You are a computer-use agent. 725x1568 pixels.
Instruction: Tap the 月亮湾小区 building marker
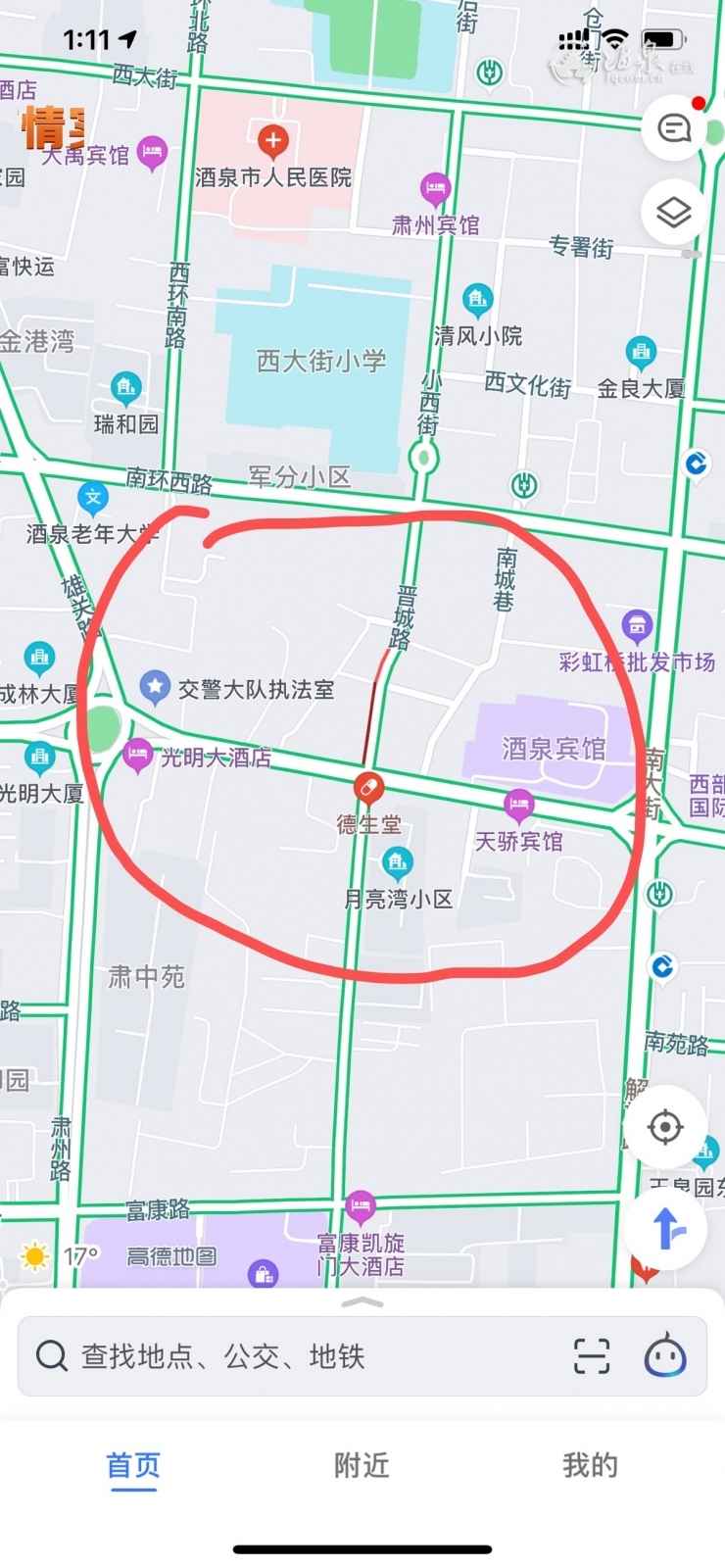click(x=396, y=862)
